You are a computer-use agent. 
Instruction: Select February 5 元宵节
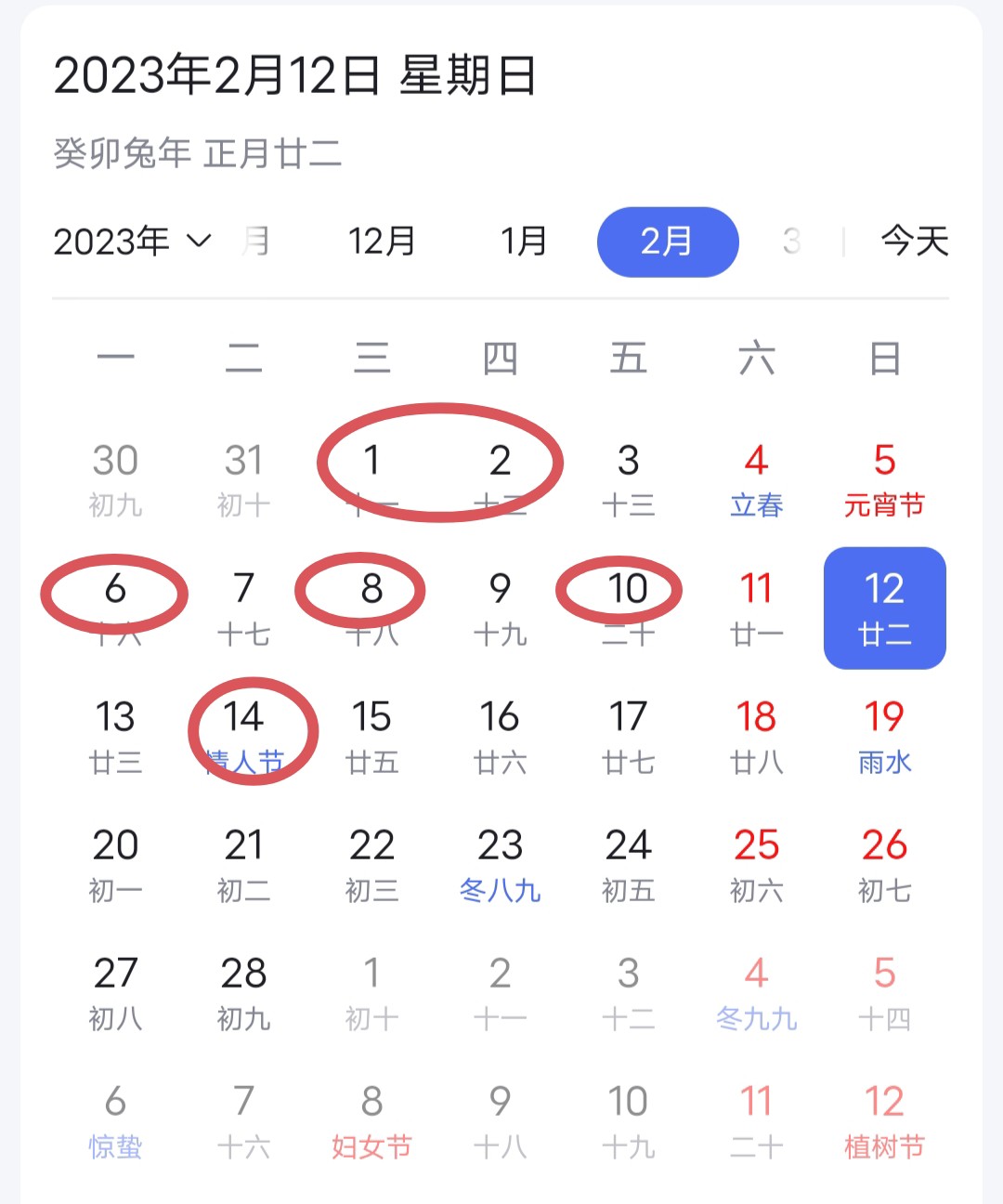pyautogui.click(x=884, y=479)
